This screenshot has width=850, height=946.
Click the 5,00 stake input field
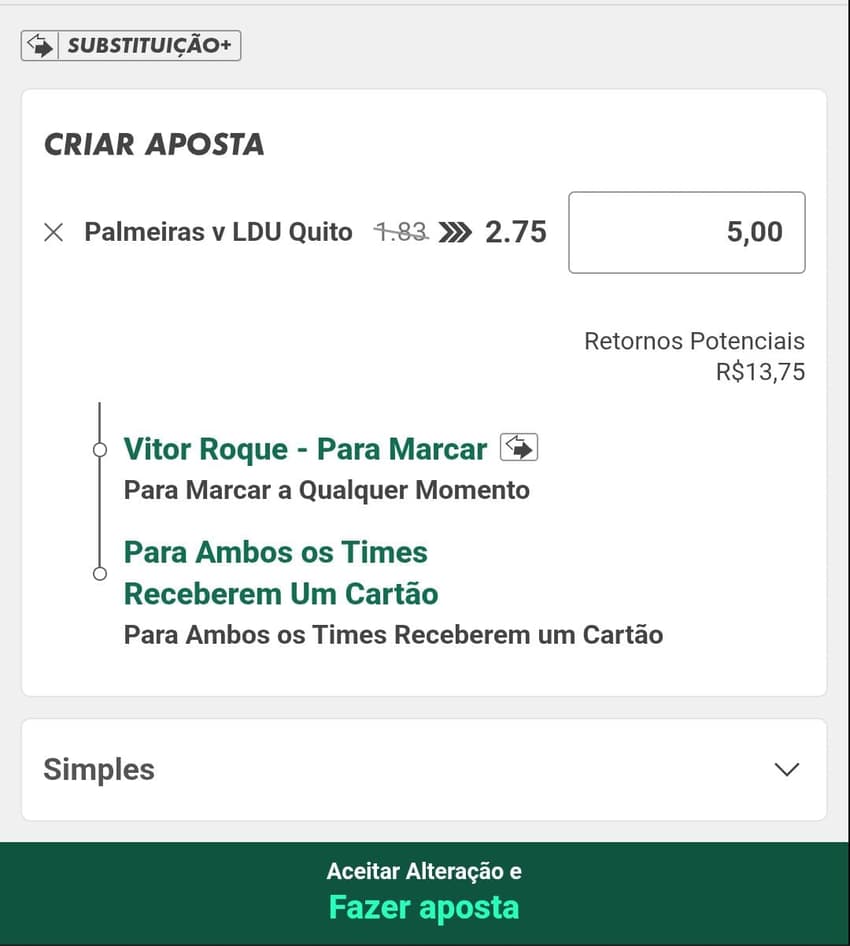(x=686, y=232)
